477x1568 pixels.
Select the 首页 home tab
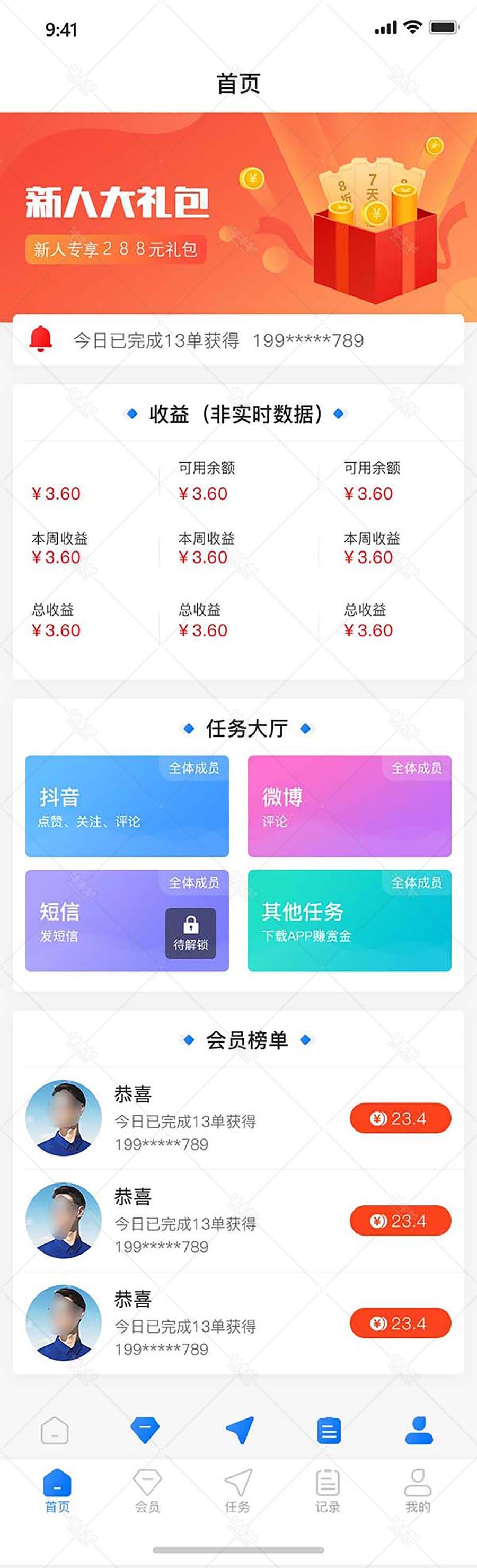57,1491
